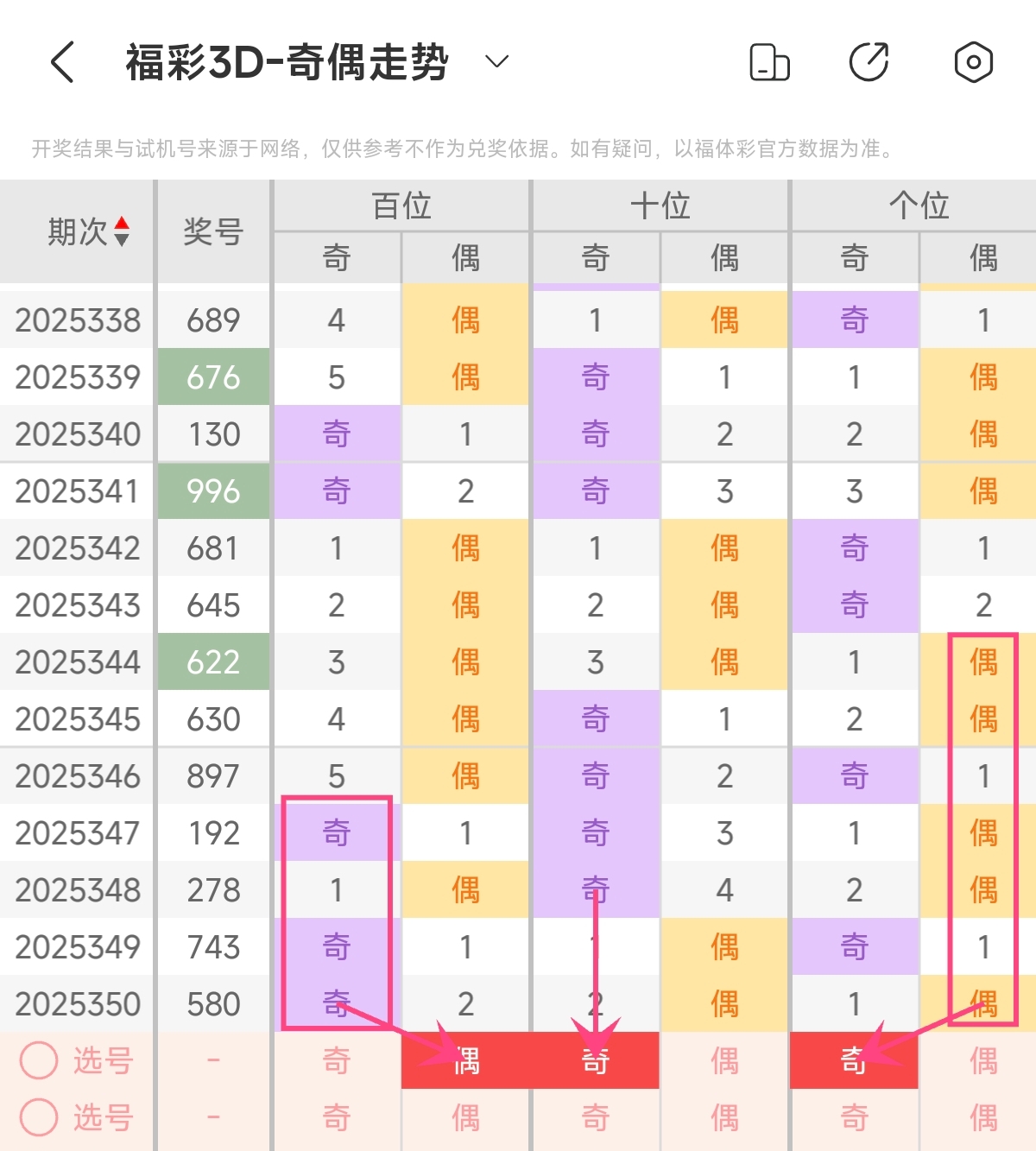Deselect the red highlighted 个位 奇 pick
The image size is (1036, 1151).
click(854, 1060)
